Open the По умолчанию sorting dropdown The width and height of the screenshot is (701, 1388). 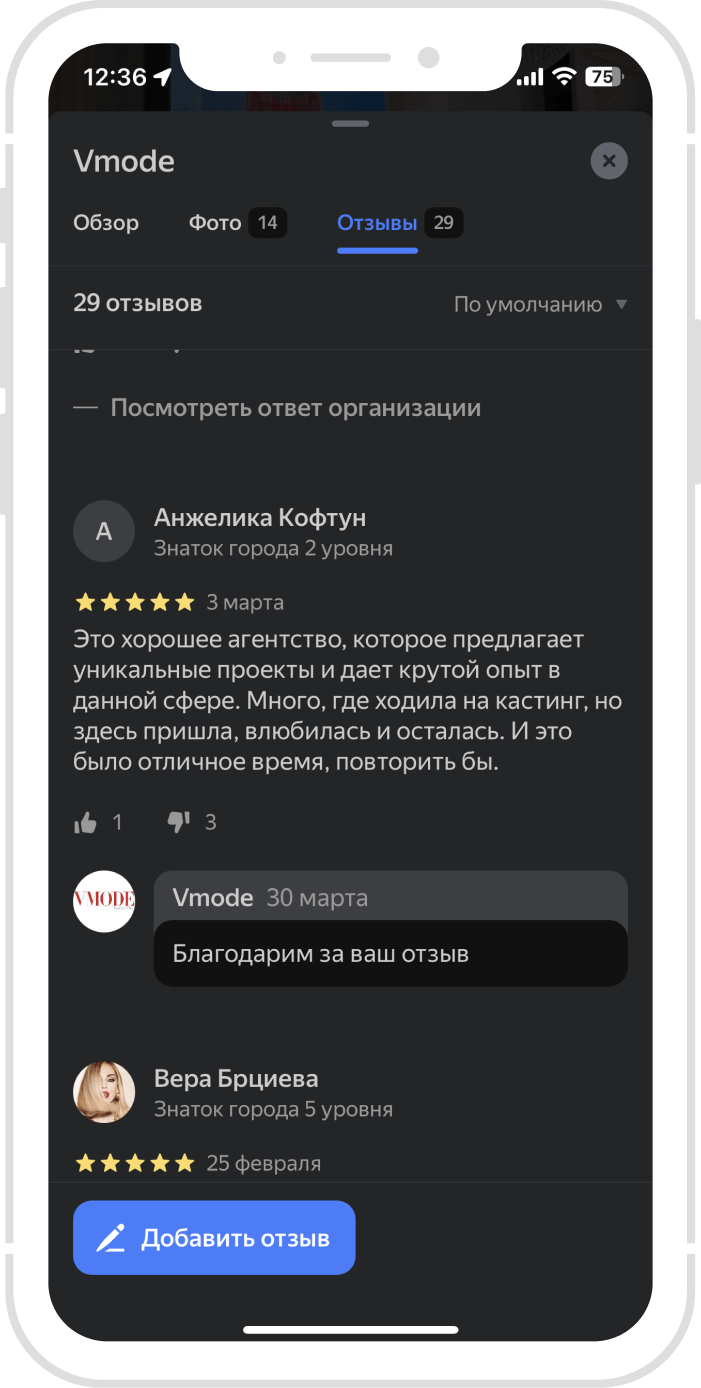[x=540, y=304]
